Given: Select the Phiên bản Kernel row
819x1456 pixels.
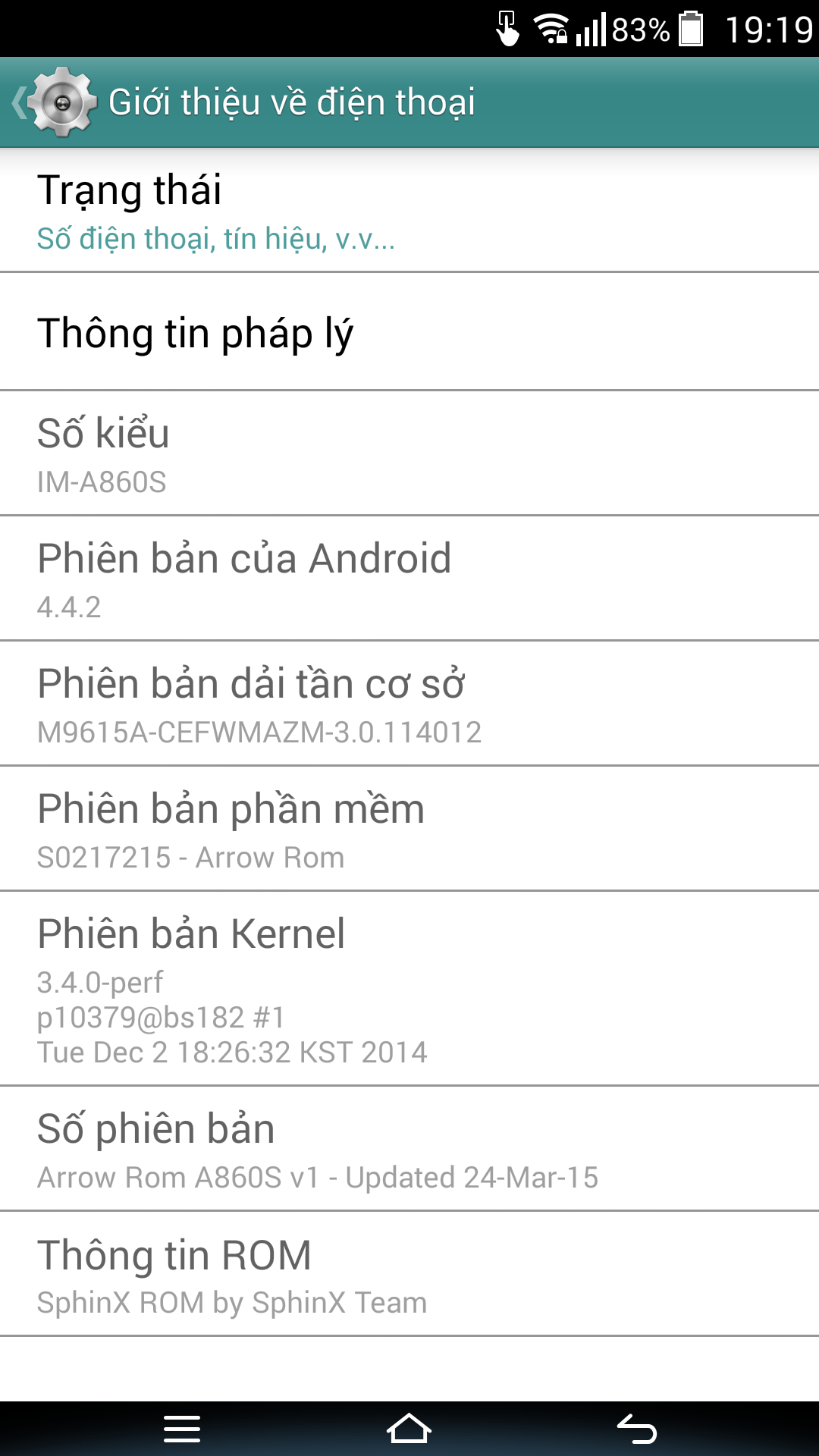Looking at the screenshot, I should click(x=409, y=989).
